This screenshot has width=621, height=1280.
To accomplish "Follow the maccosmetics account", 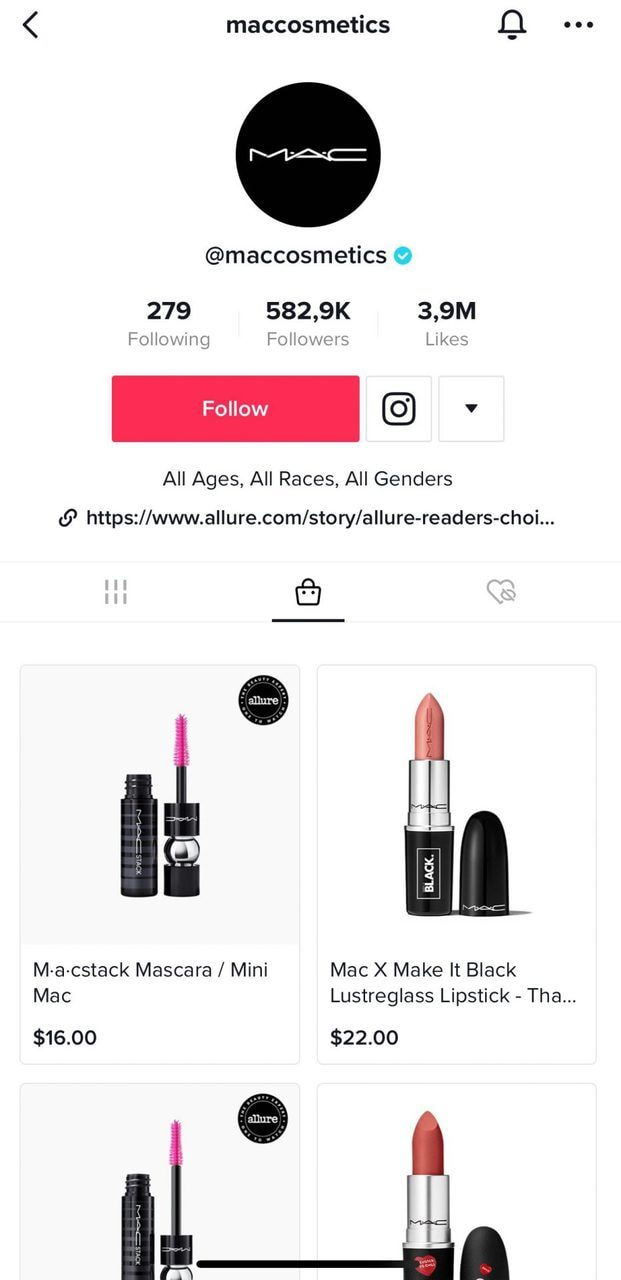I will coord(235,409).
